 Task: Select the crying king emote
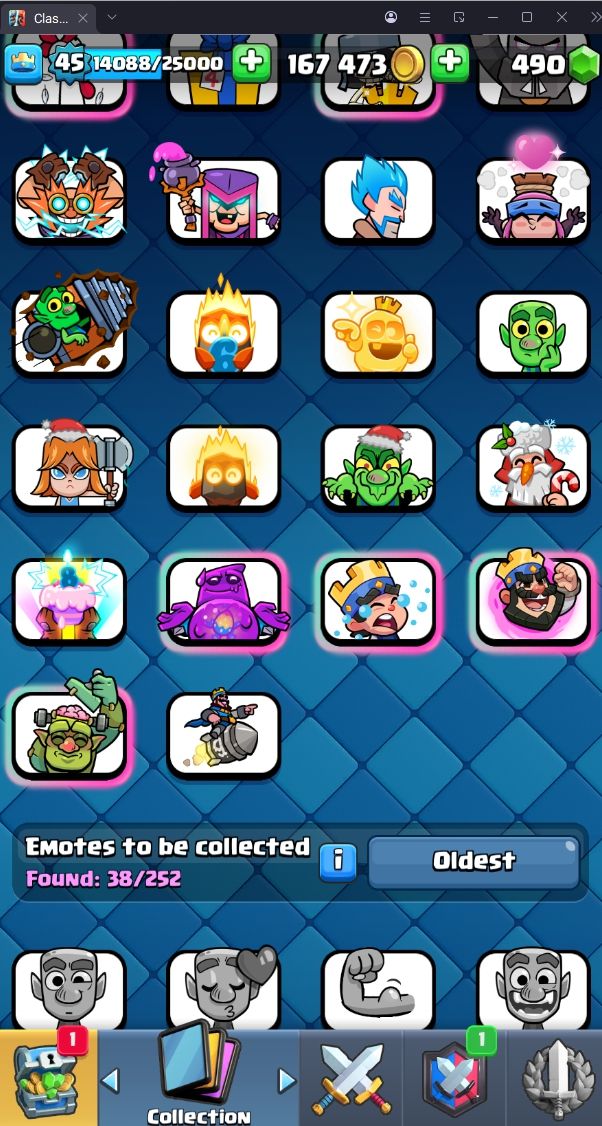pos(378,600)
